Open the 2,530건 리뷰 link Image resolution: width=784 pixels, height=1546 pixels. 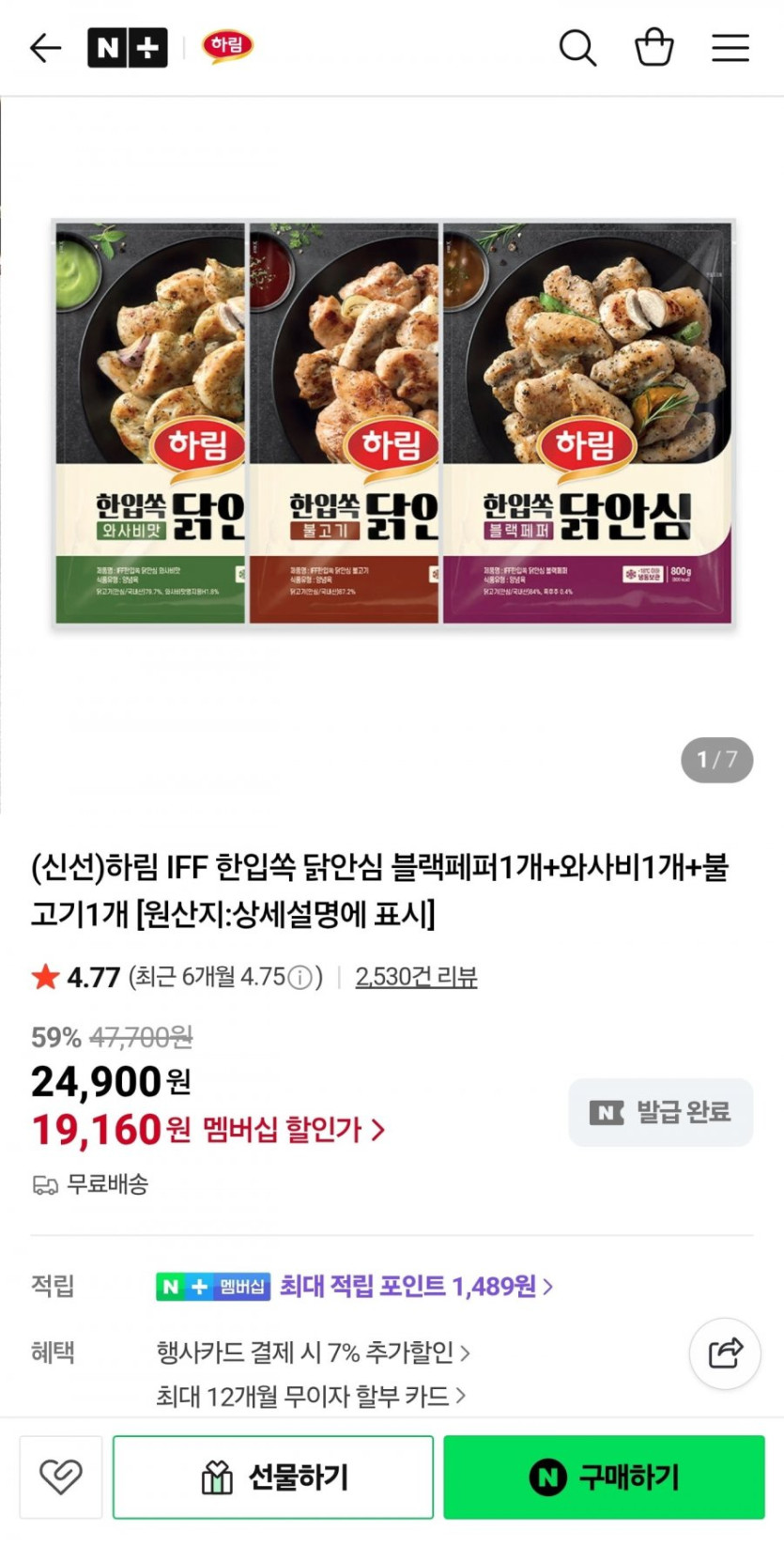pyautogui.click(x=416, y=977)
